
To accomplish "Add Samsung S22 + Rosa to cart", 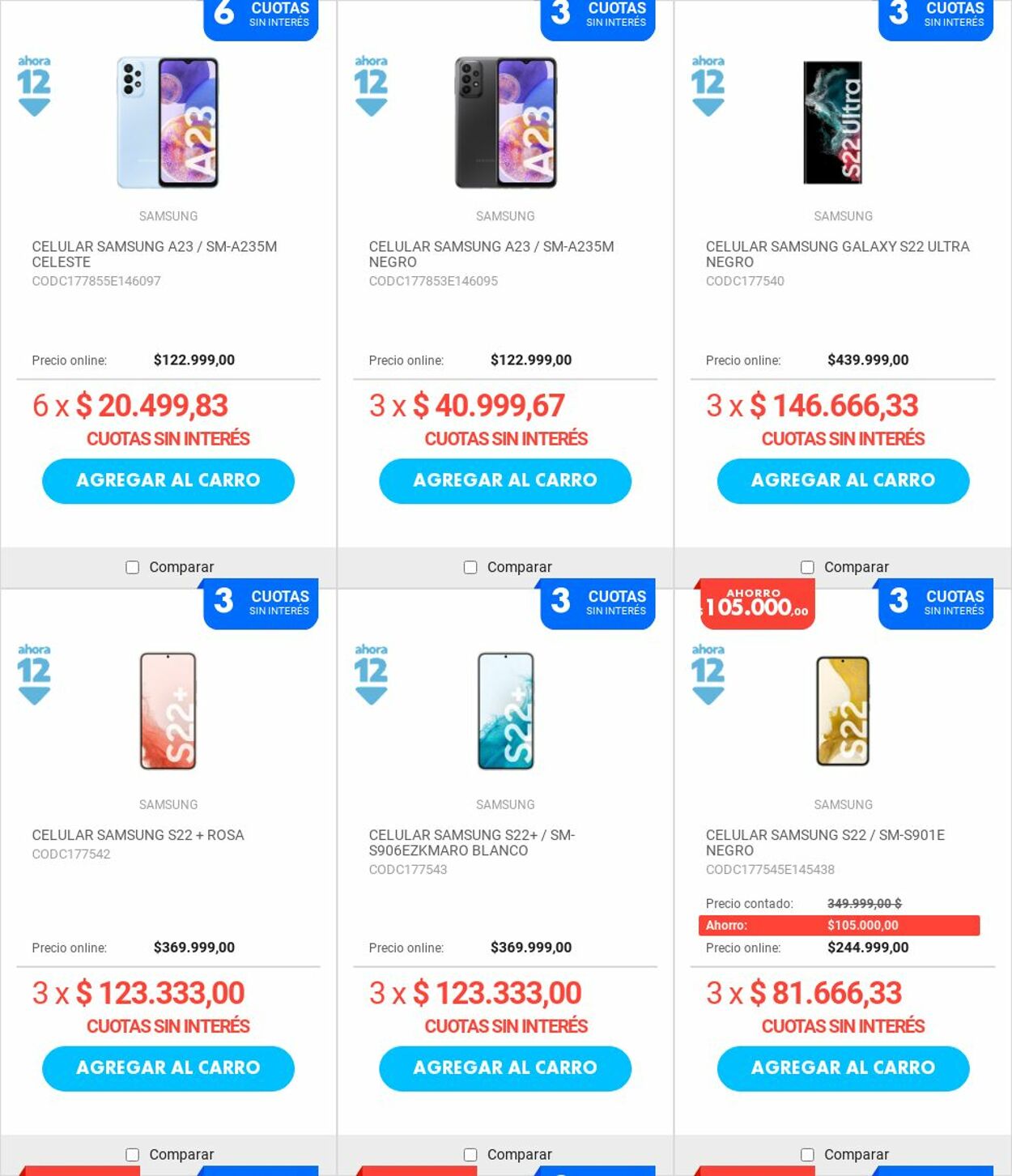I will pos(168,1068).
